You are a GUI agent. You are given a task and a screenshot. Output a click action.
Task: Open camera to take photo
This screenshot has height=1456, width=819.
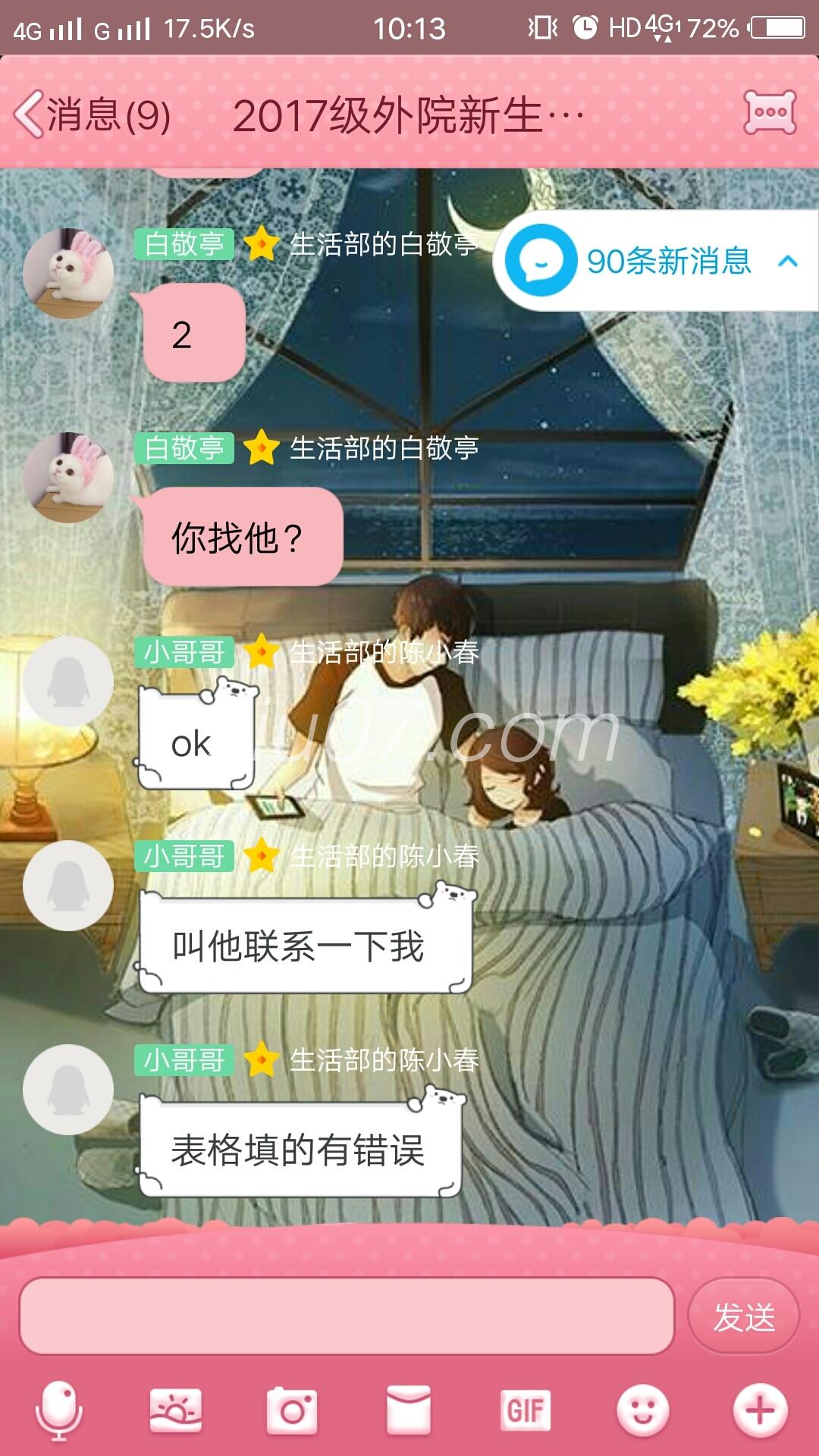(293, 1410)
